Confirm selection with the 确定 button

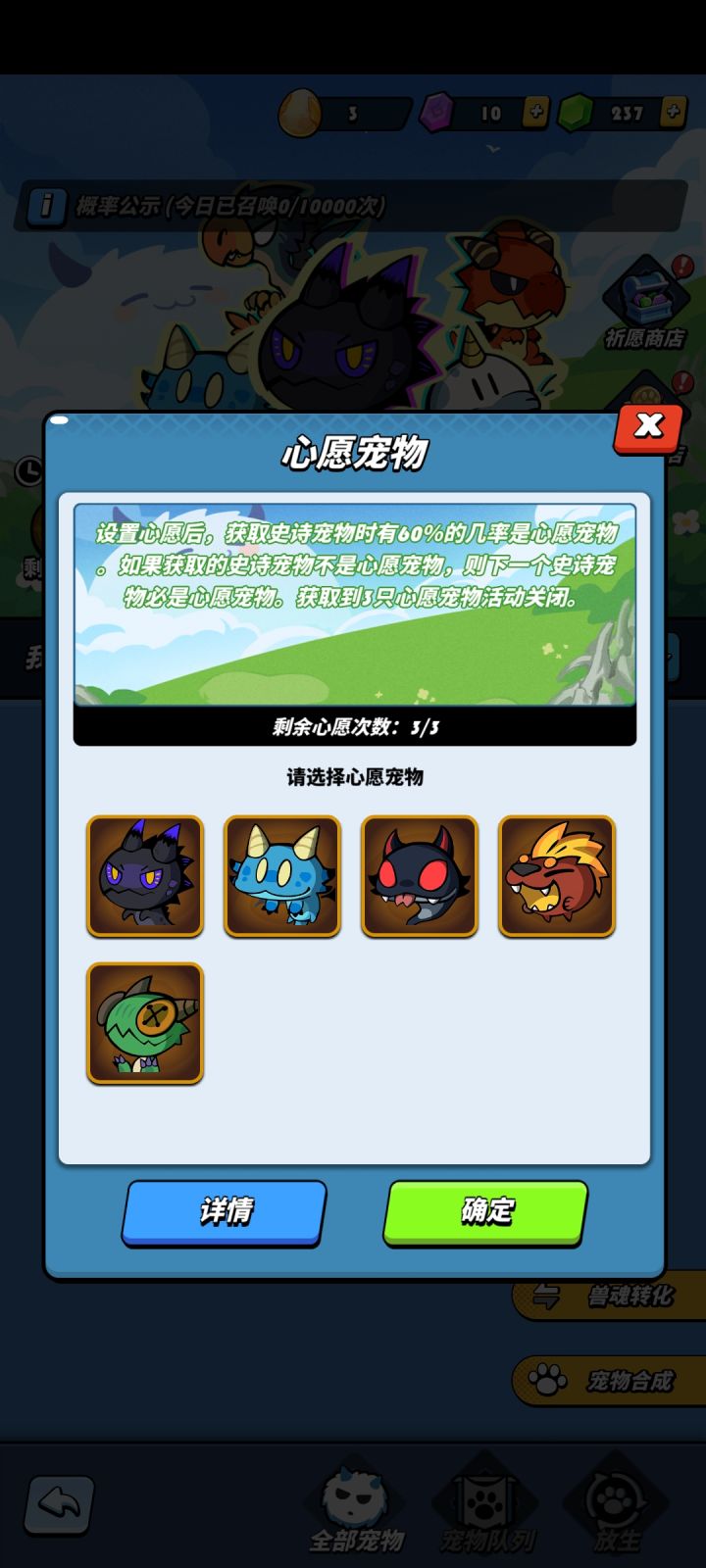click(484, 1212)
